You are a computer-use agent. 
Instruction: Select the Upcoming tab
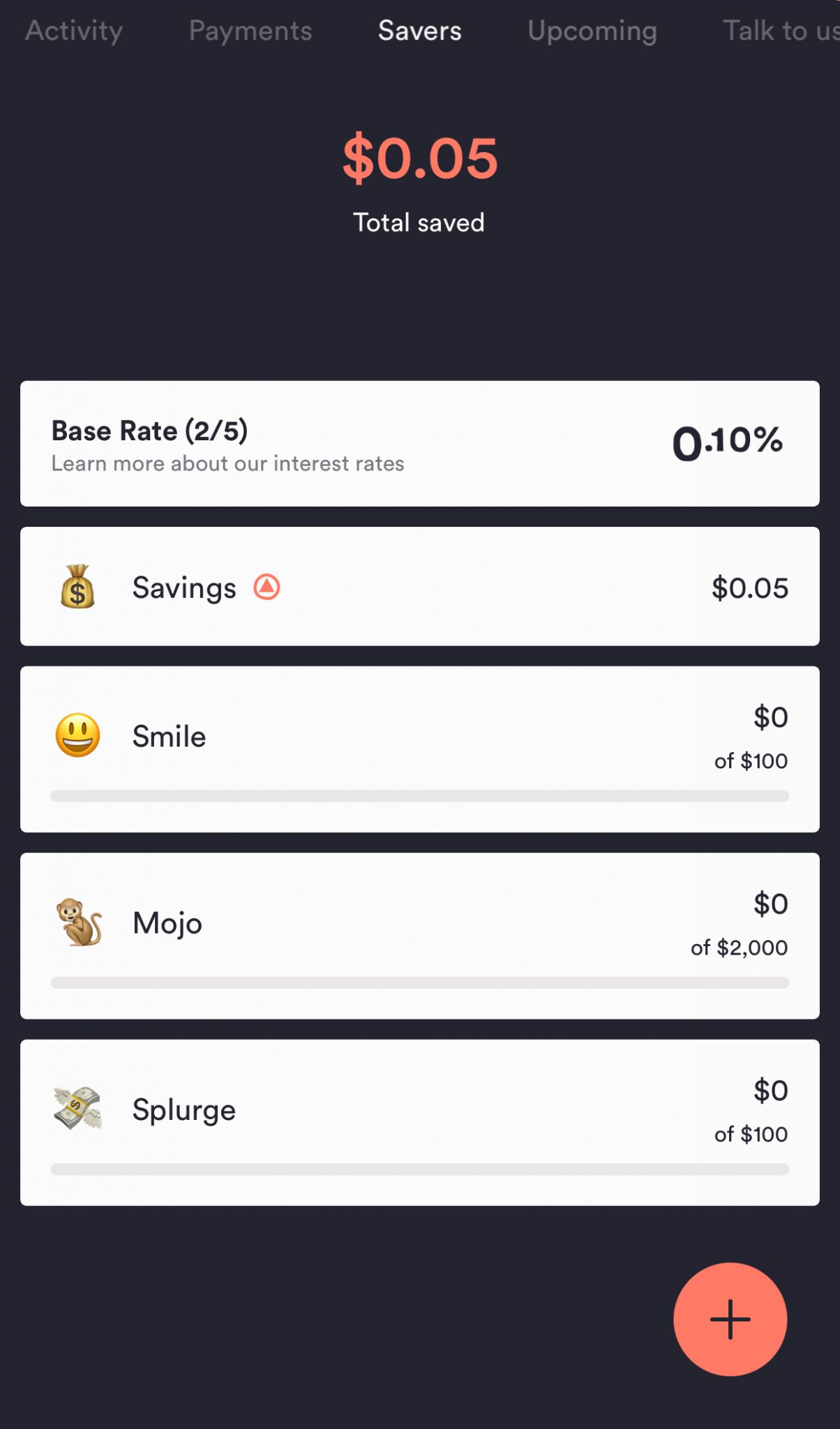(x=592, y=31)
